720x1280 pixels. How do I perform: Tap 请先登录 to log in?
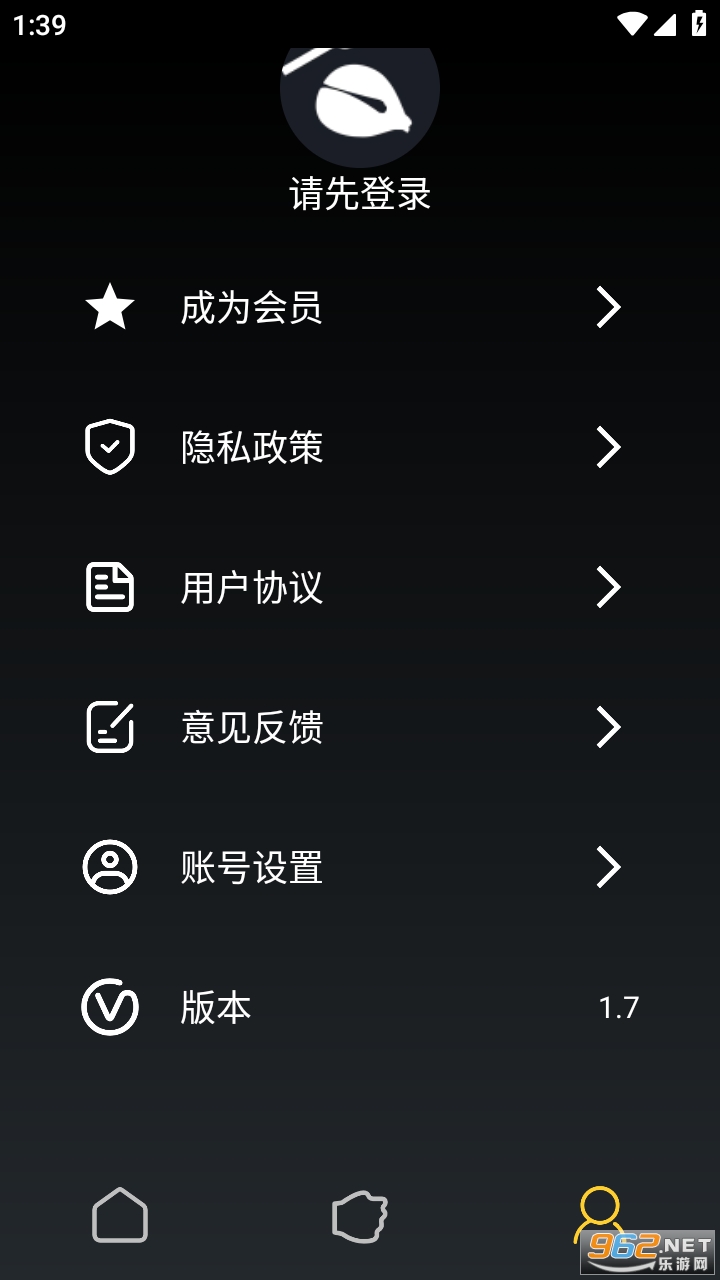(x=360, y=194)
